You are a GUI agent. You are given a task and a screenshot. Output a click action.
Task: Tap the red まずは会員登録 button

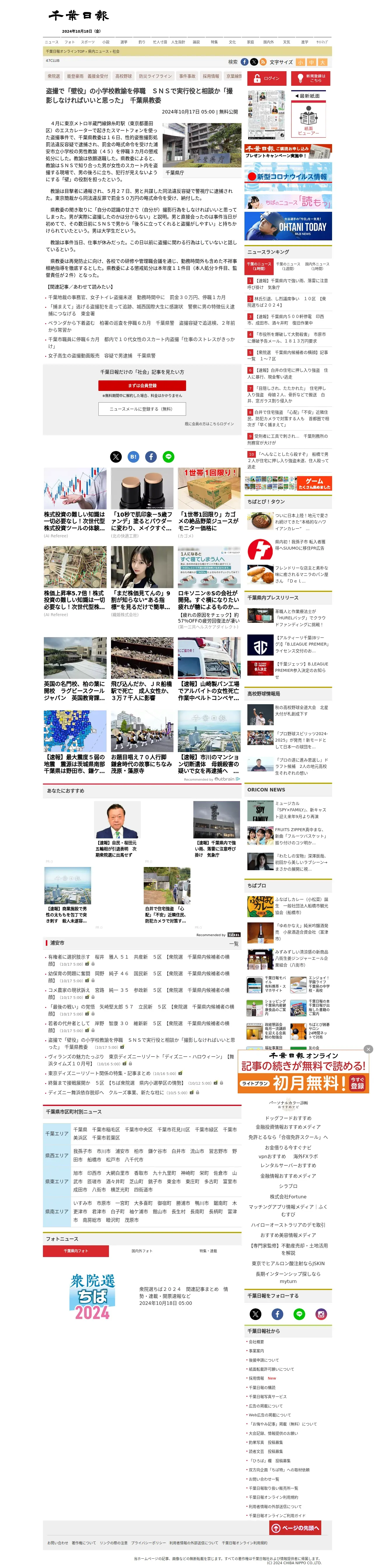[x=142, y=385]
